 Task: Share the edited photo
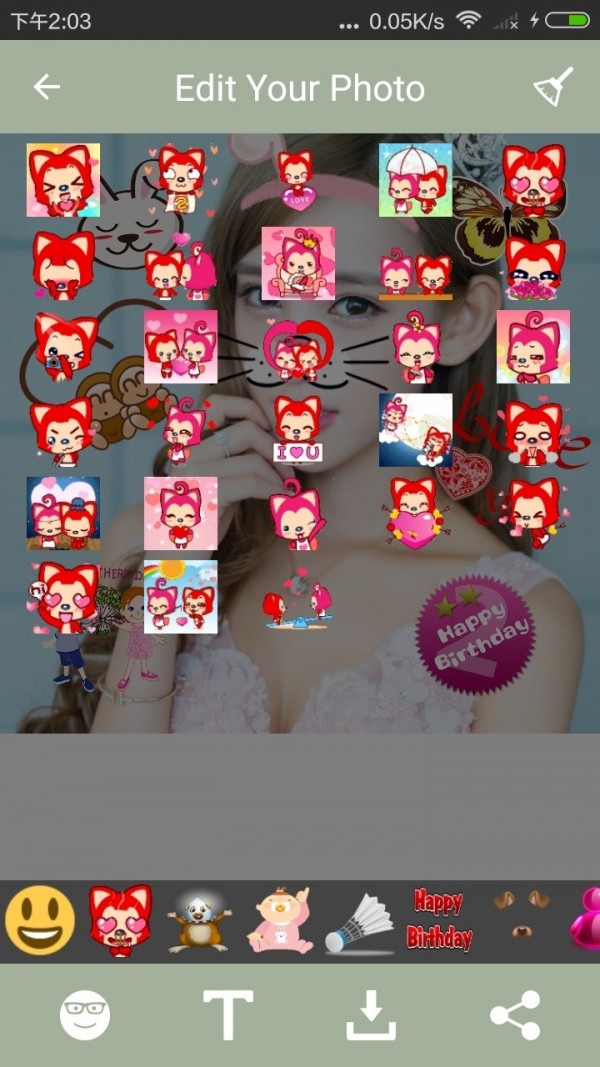pyautogui.click(x=515, y=1016)
